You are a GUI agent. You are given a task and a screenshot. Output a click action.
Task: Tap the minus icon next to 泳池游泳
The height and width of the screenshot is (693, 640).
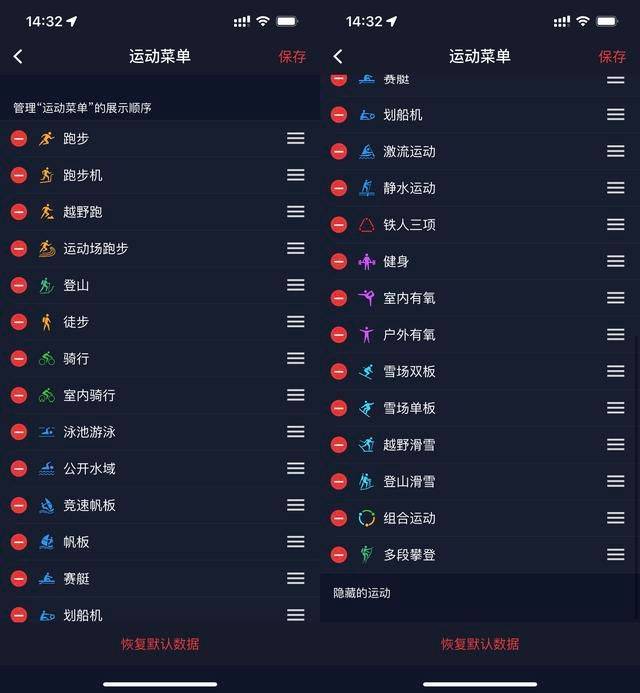click(x=19, y=432)
